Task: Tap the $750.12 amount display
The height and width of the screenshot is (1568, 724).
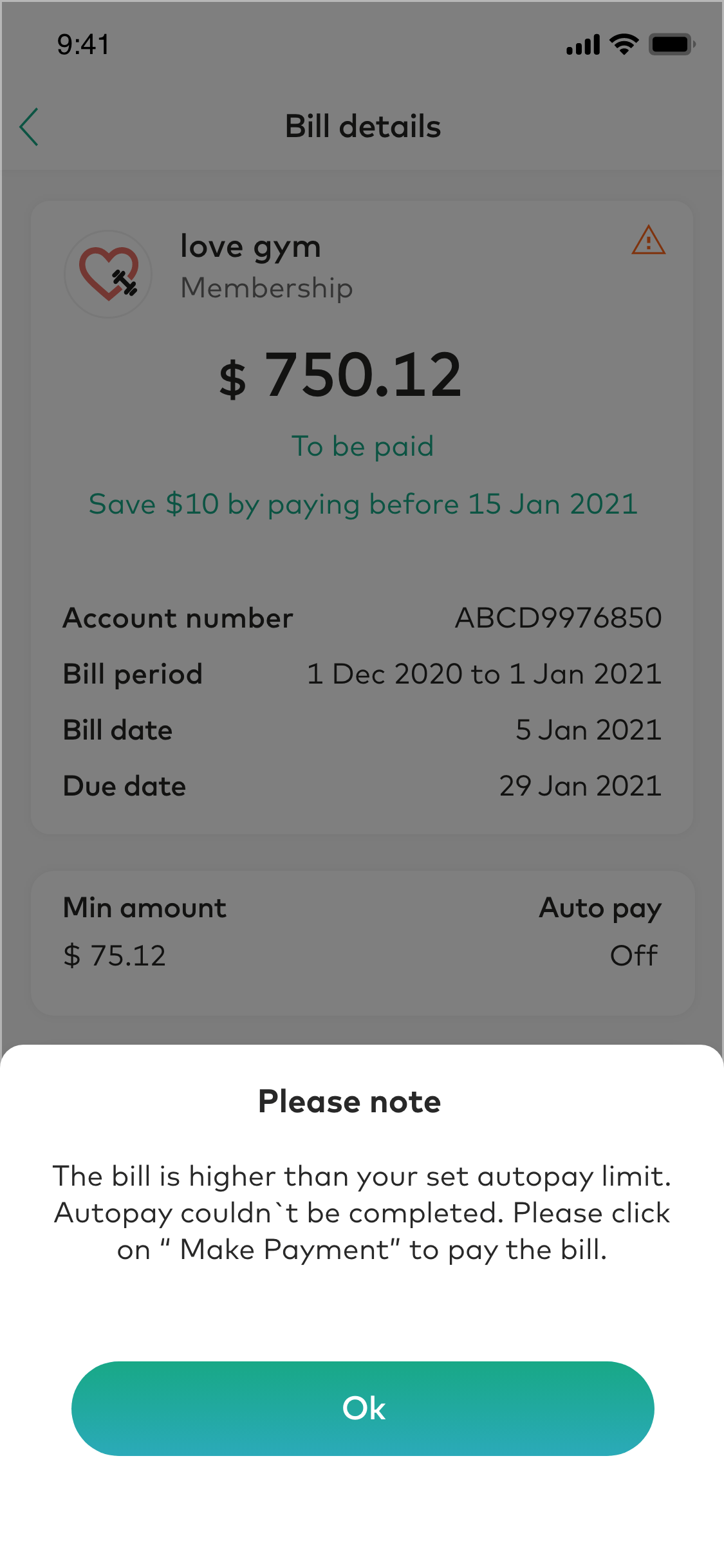Action: pos(340,375)
